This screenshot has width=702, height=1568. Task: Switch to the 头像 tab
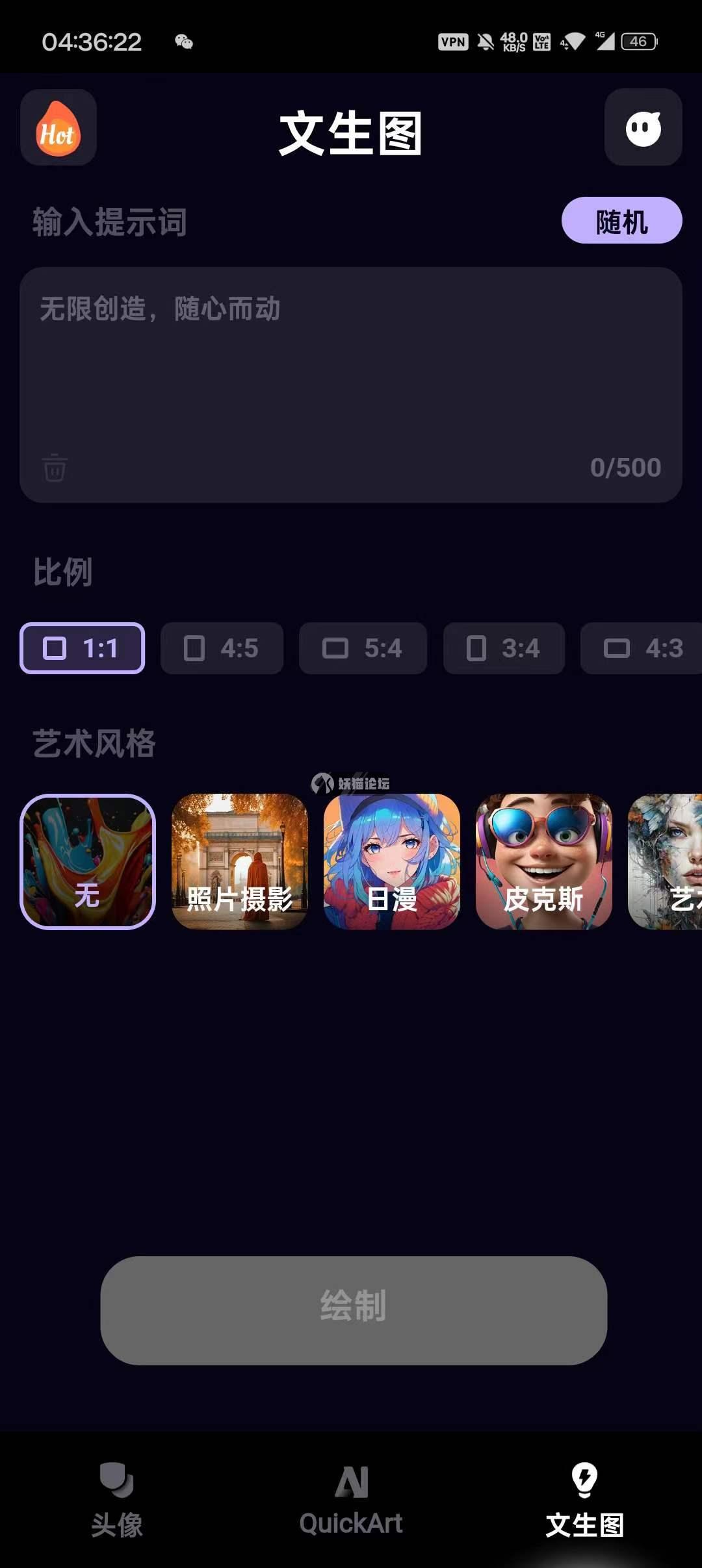[x=117, y=1500]
